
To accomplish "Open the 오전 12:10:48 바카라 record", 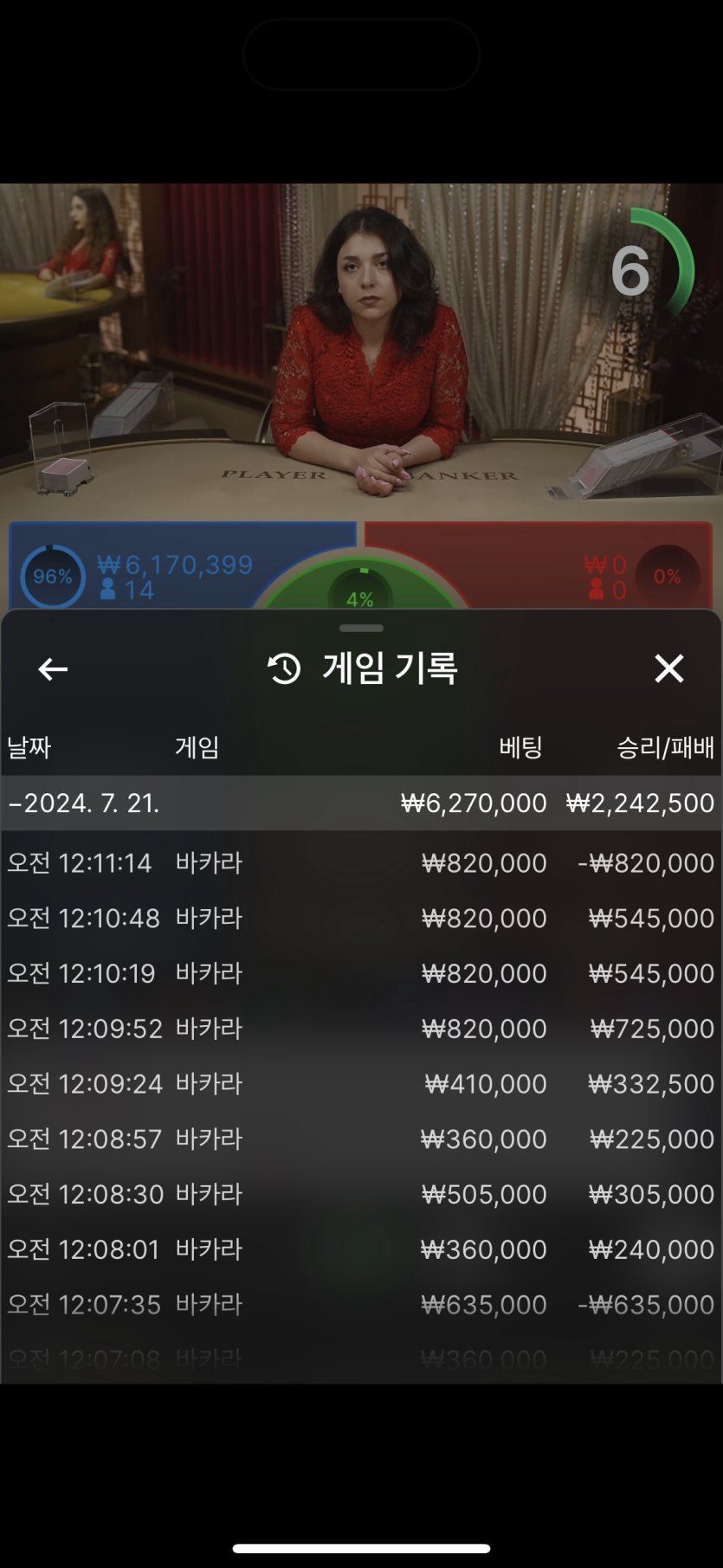I will pos(361,918).
